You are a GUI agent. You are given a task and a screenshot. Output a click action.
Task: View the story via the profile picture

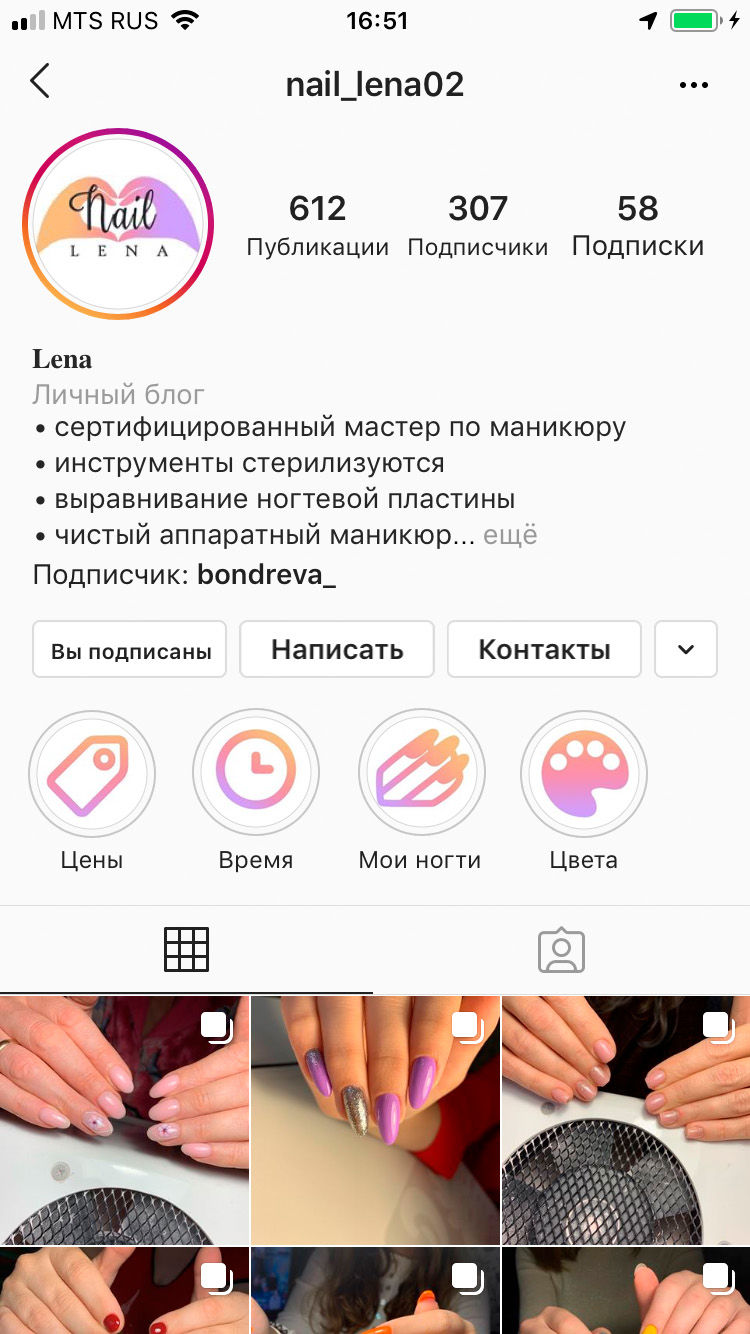[118, 224]
